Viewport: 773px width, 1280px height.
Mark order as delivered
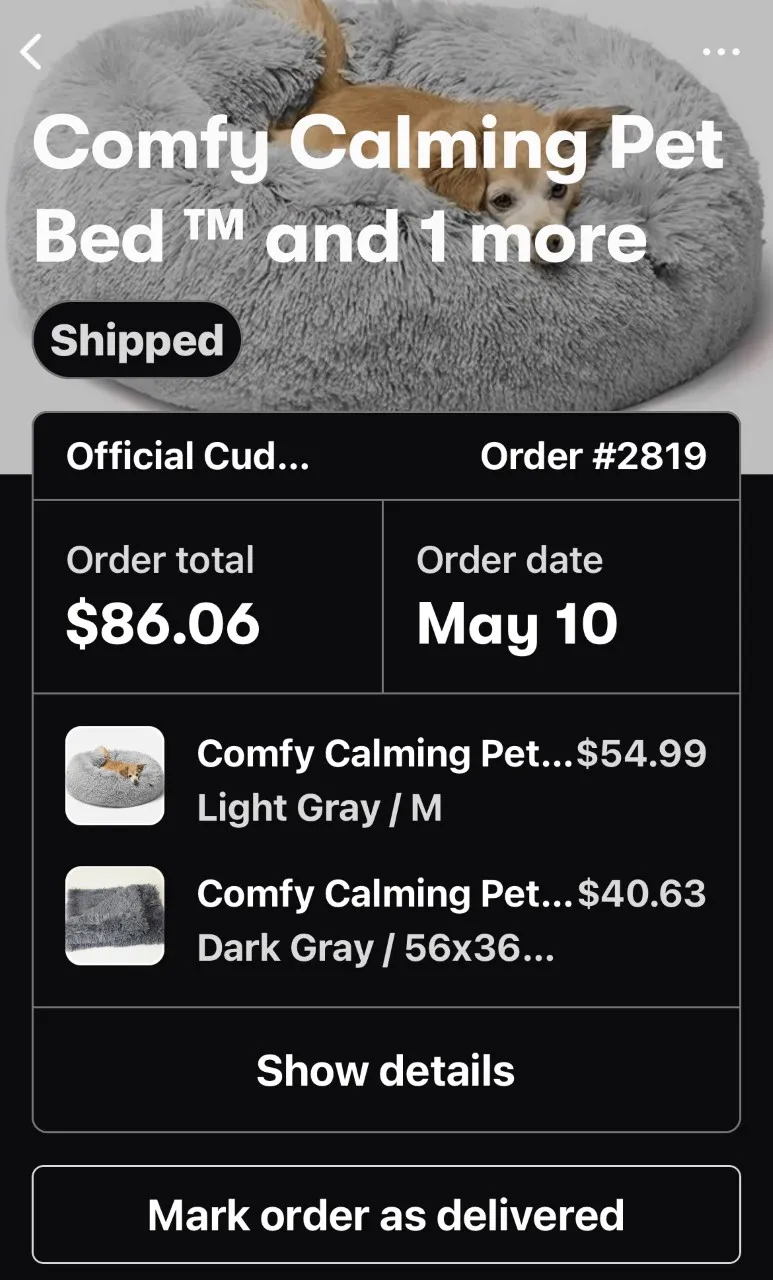point(386,1215)
